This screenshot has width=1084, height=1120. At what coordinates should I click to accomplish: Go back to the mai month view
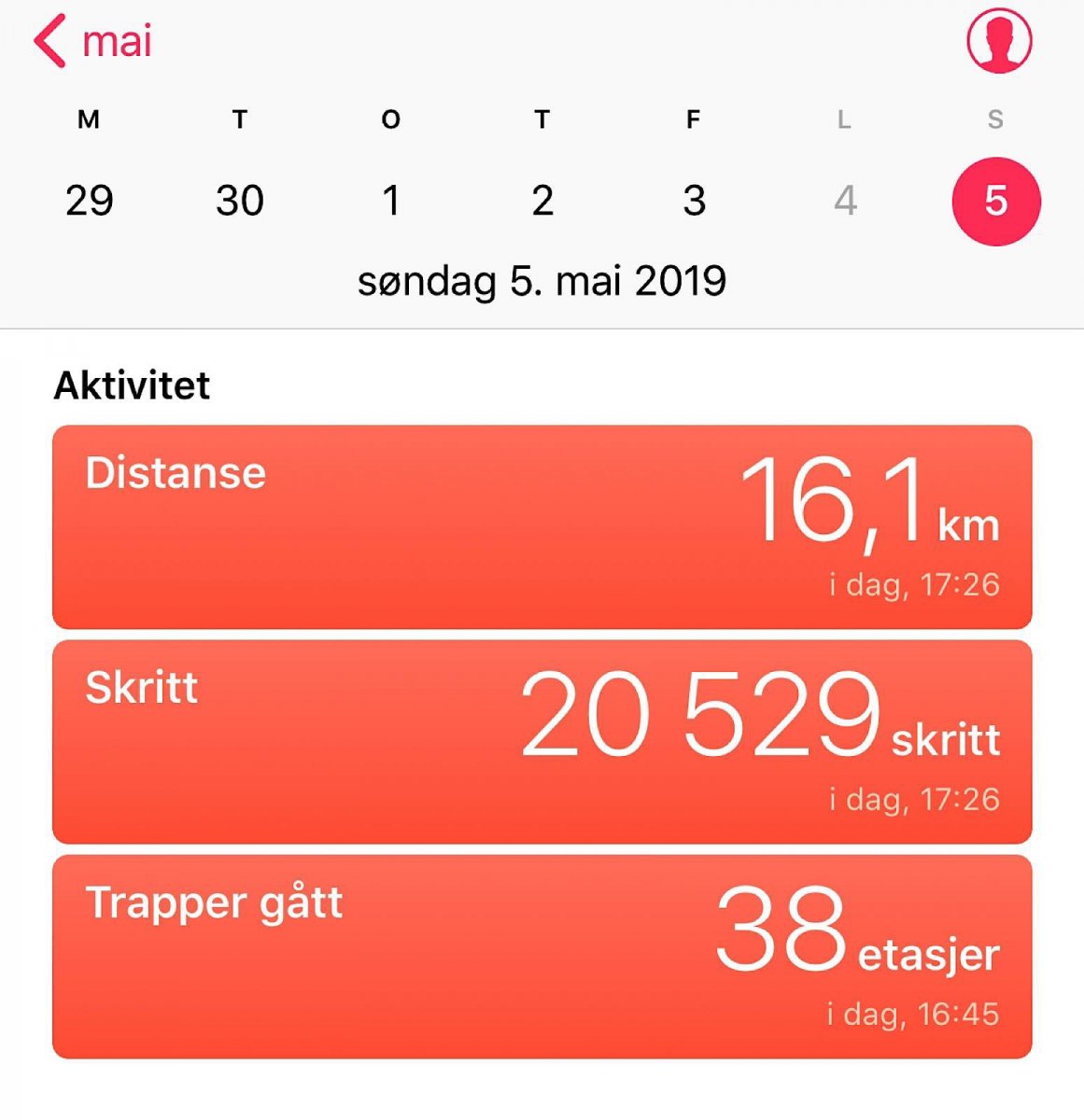92,42
